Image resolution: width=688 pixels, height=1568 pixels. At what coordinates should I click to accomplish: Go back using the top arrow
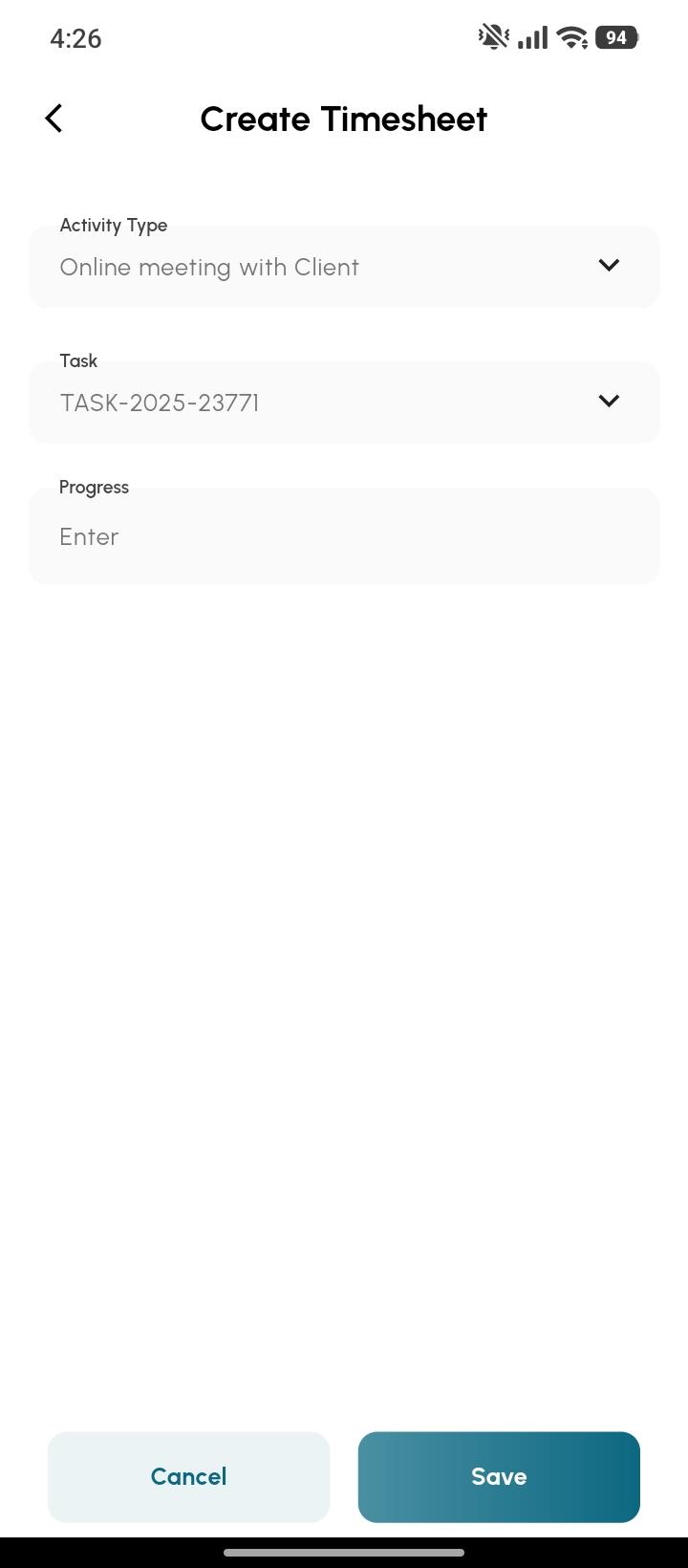pos(54,119)
